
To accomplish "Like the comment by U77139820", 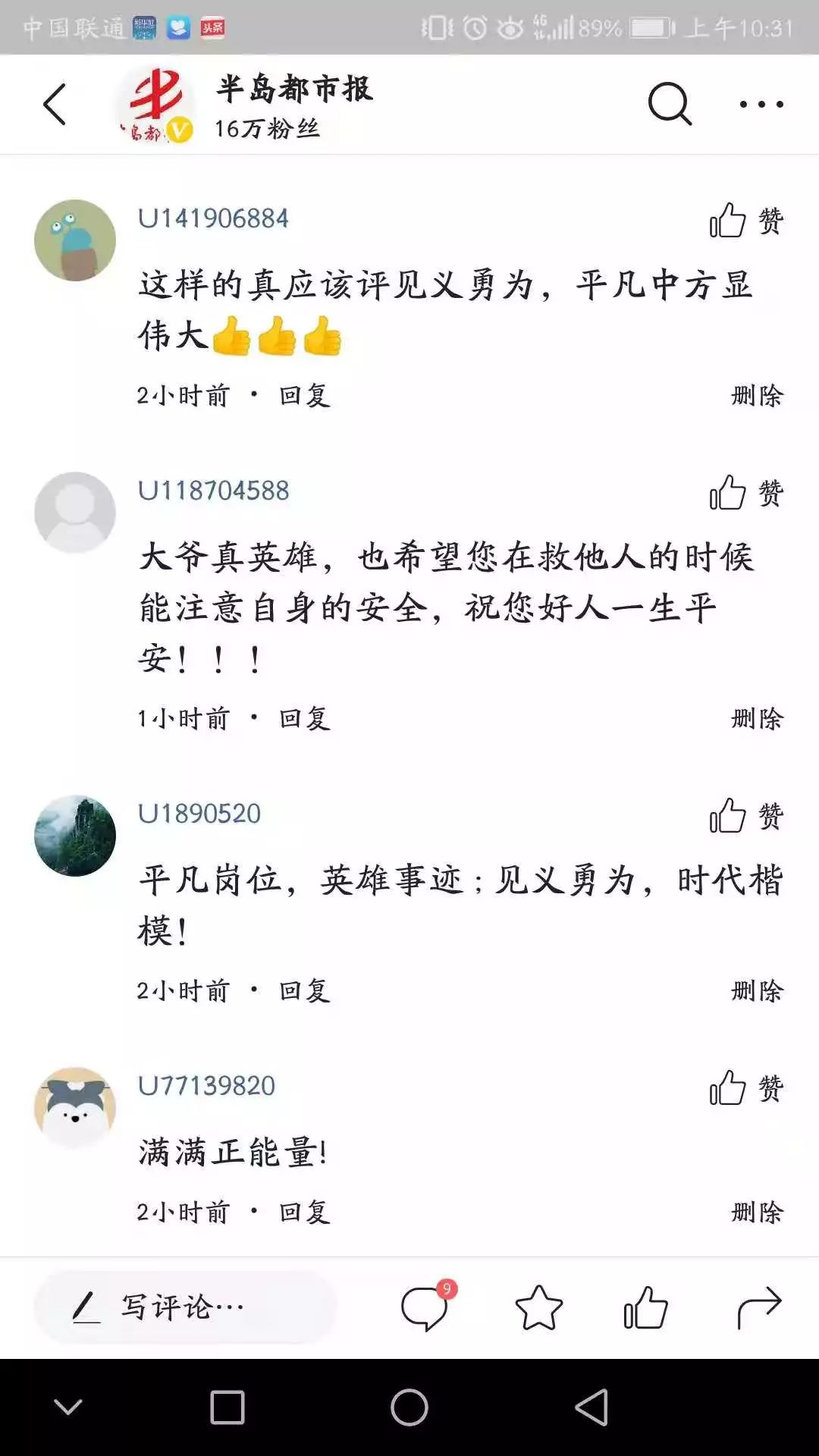I will coord(745,1088).
